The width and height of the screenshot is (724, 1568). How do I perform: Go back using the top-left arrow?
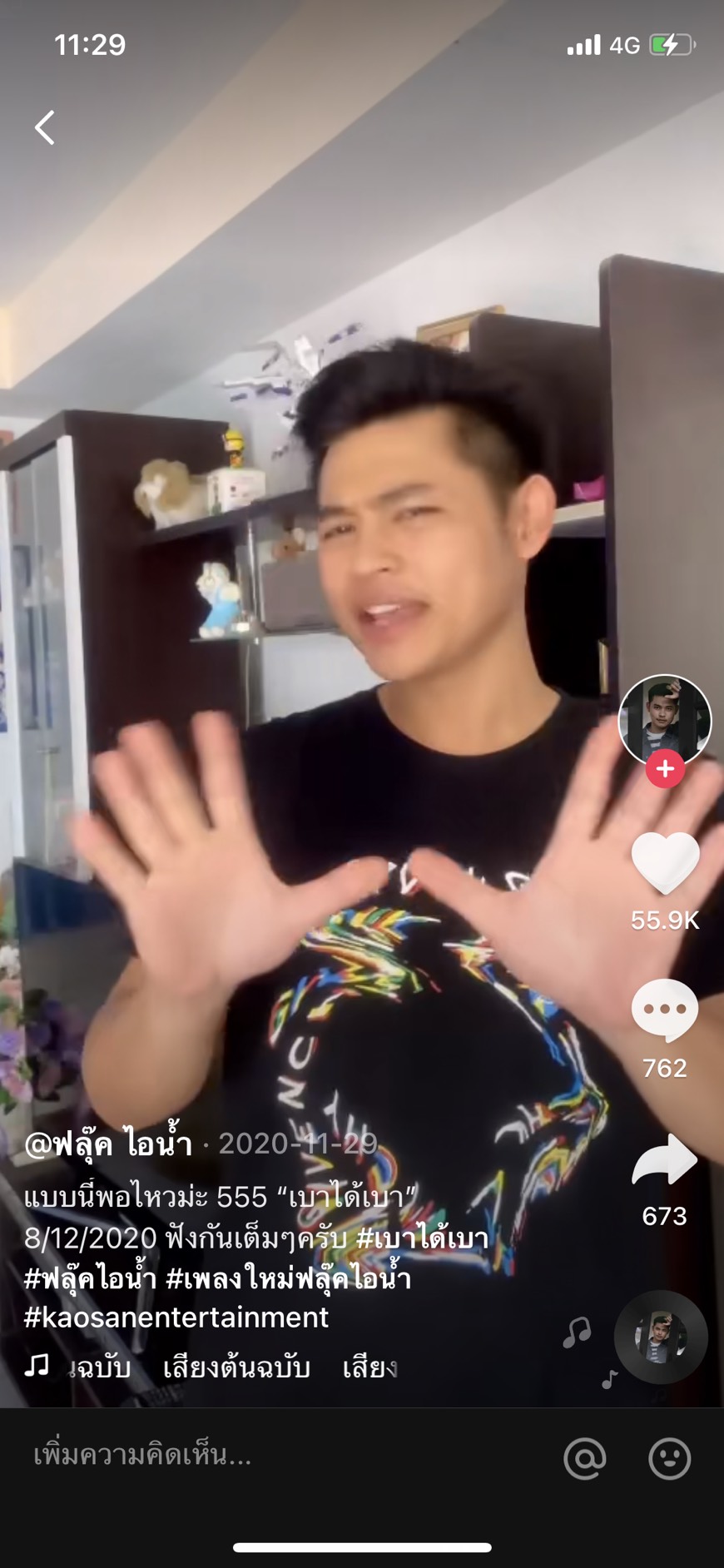[x=45, y=128]
